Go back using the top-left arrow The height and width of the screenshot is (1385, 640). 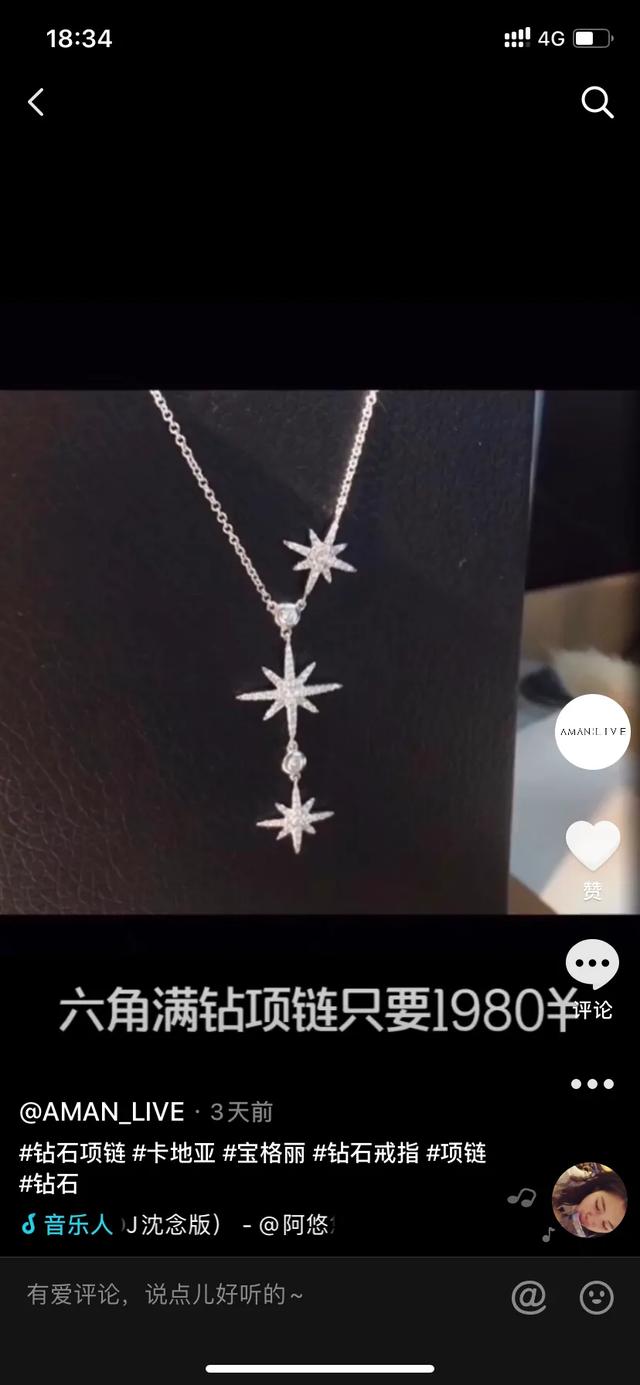click(36, 102)
